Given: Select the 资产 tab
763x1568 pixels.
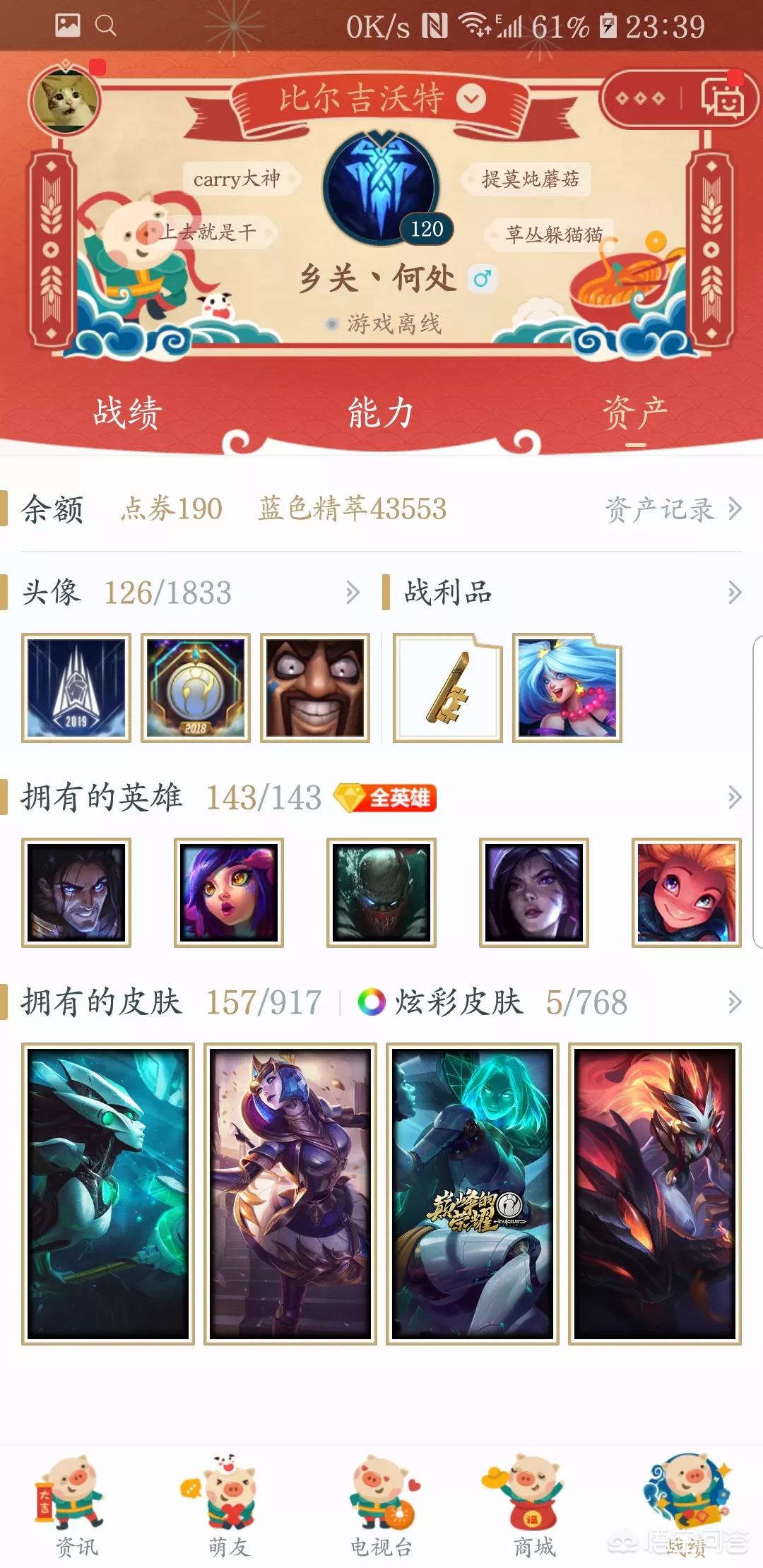Looking at the screenshot, I should tap(634, 412).
